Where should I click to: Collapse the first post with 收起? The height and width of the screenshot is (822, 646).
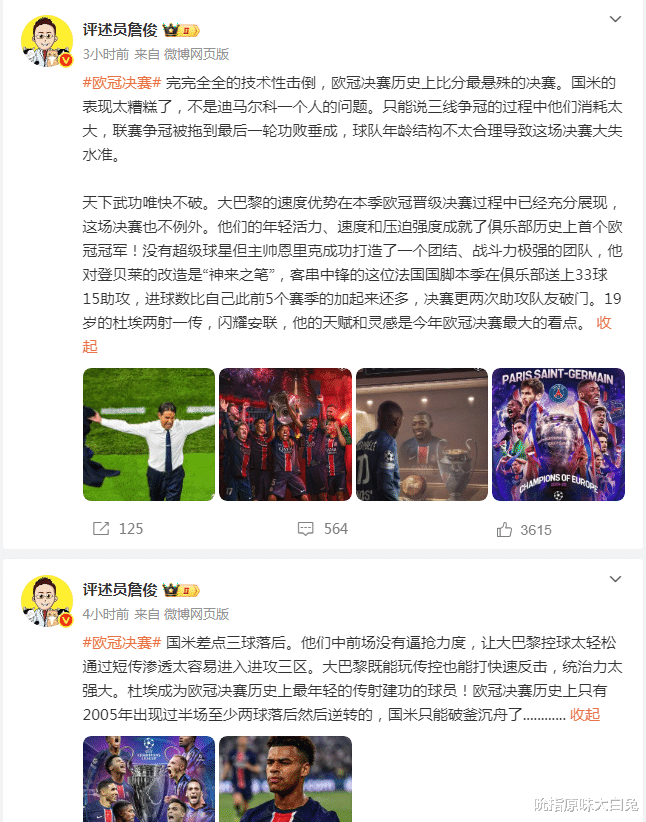pos(604,323)
